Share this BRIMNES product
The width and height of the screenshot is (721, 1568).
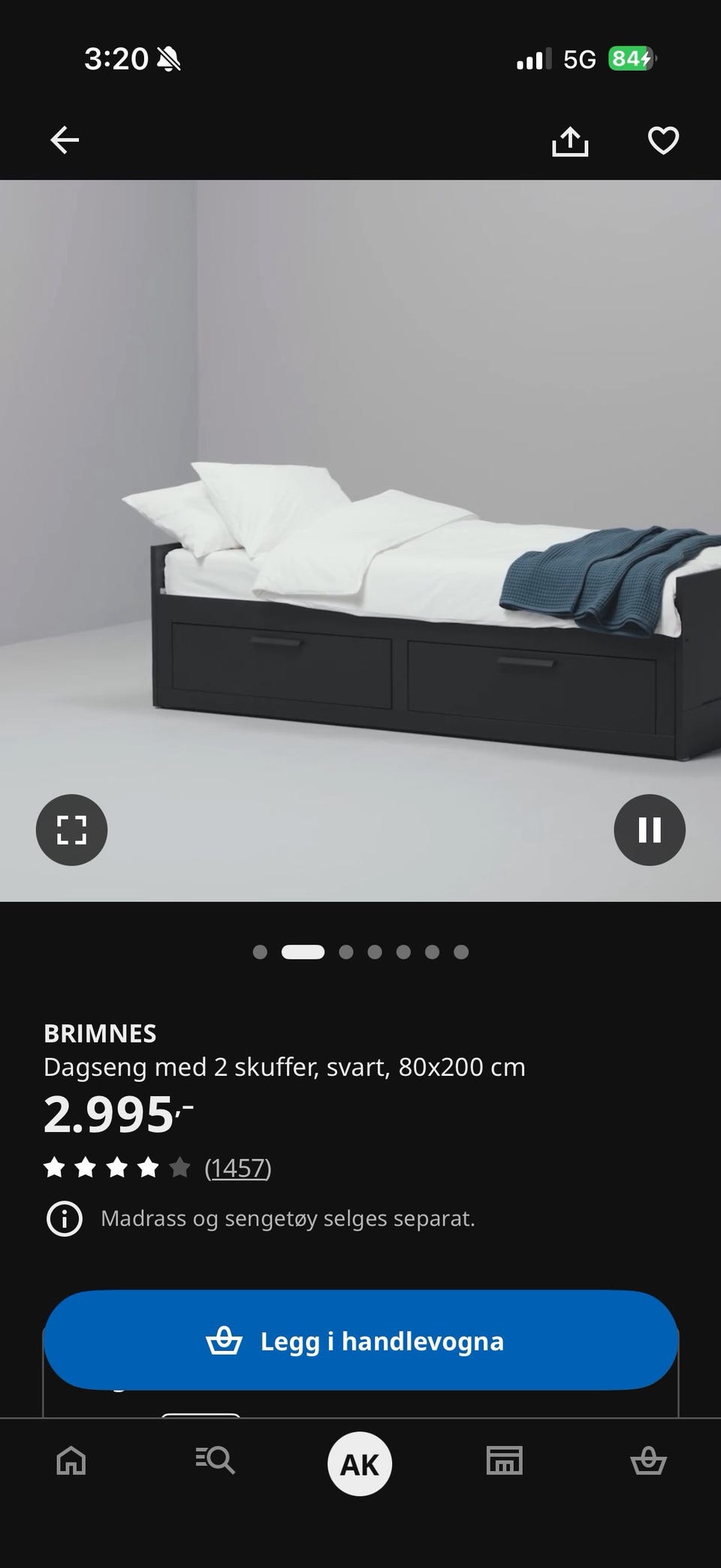(570, 140)
